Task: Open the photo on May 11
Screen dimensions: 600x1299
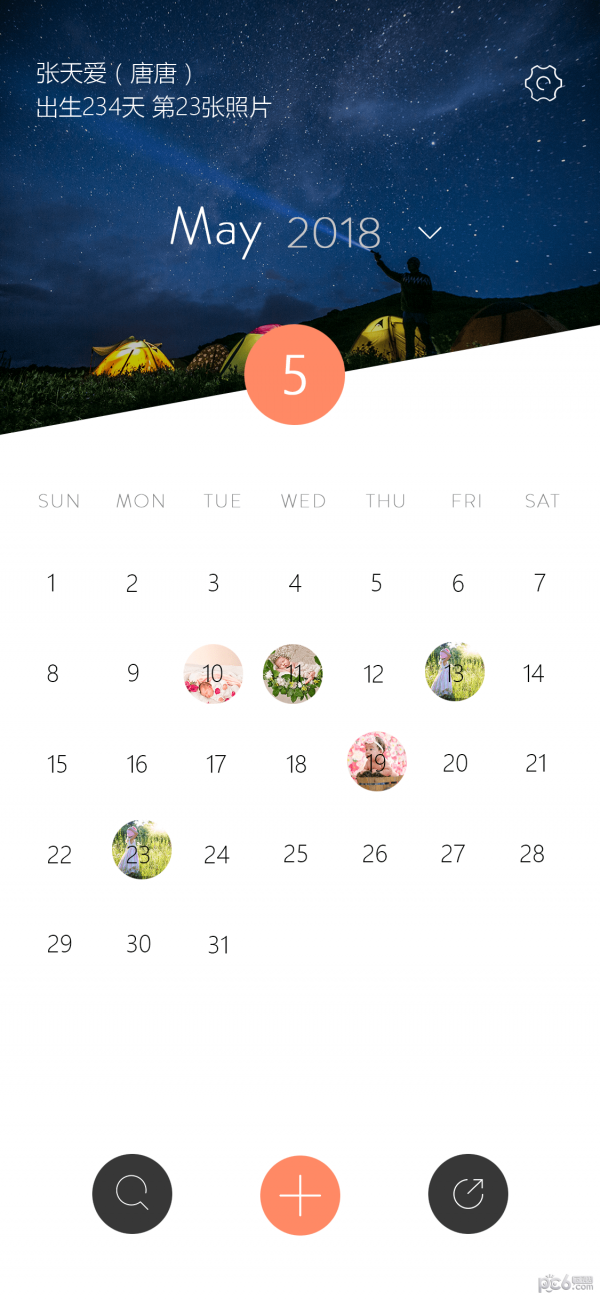Action: (293, 673)
